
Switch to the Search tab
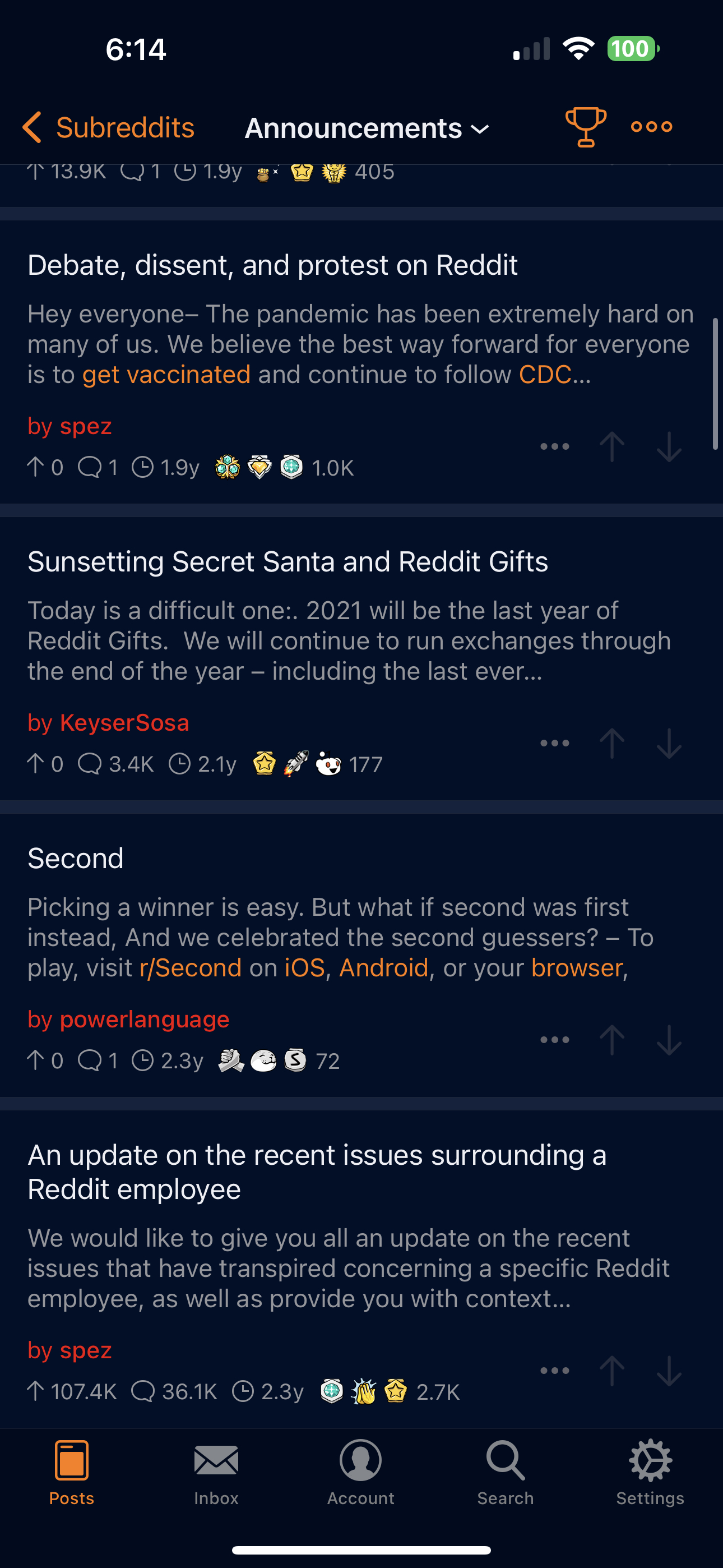(x=505, y=1472)
